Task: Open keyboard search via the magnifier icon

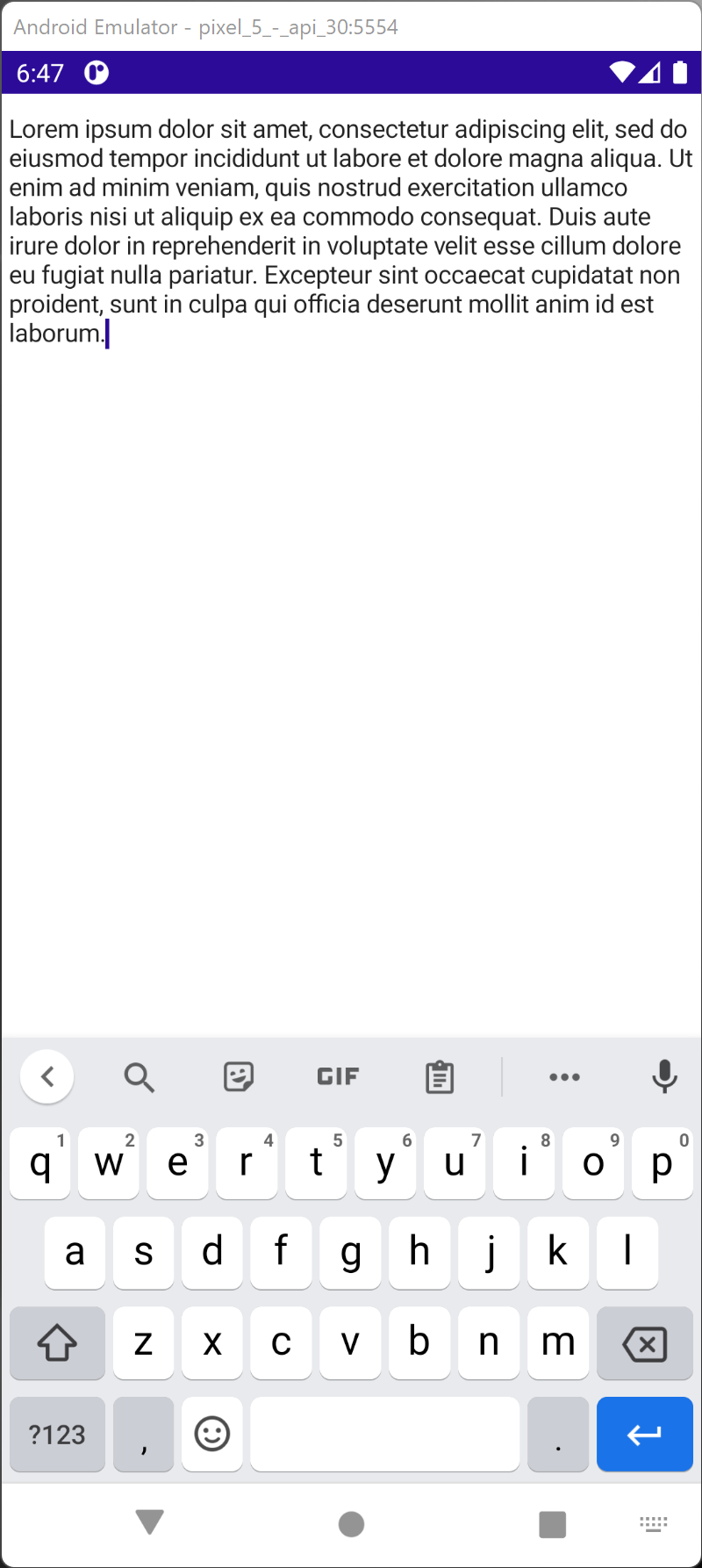Action: point(139,1076)
